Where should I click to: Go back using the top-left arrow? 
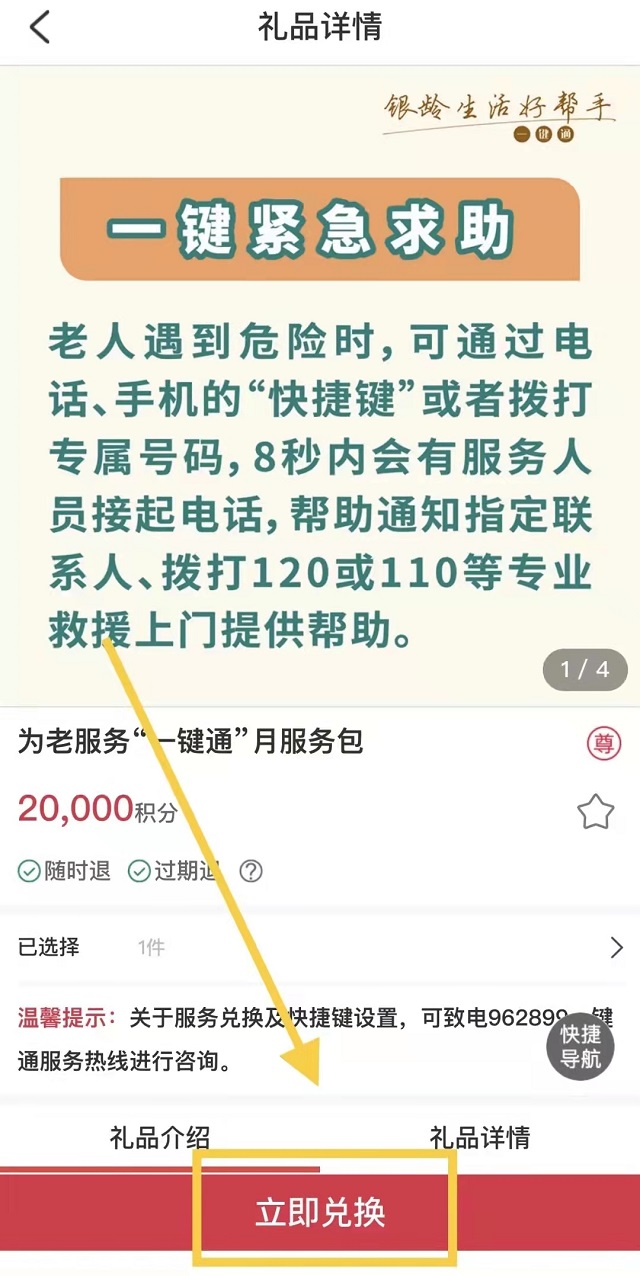coord(40,28)
